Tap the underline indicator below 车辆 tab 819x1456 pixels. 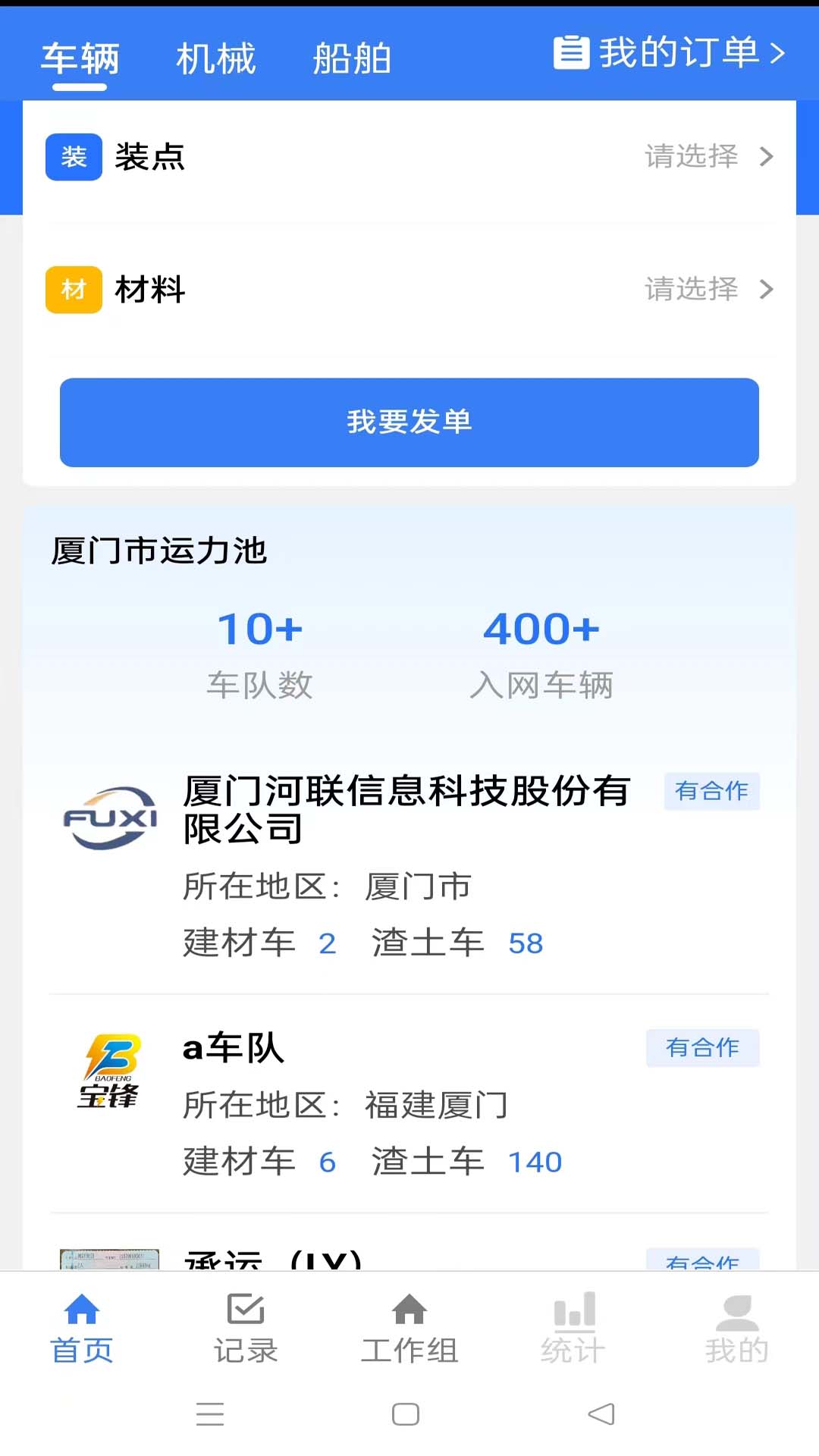[80, 89]
